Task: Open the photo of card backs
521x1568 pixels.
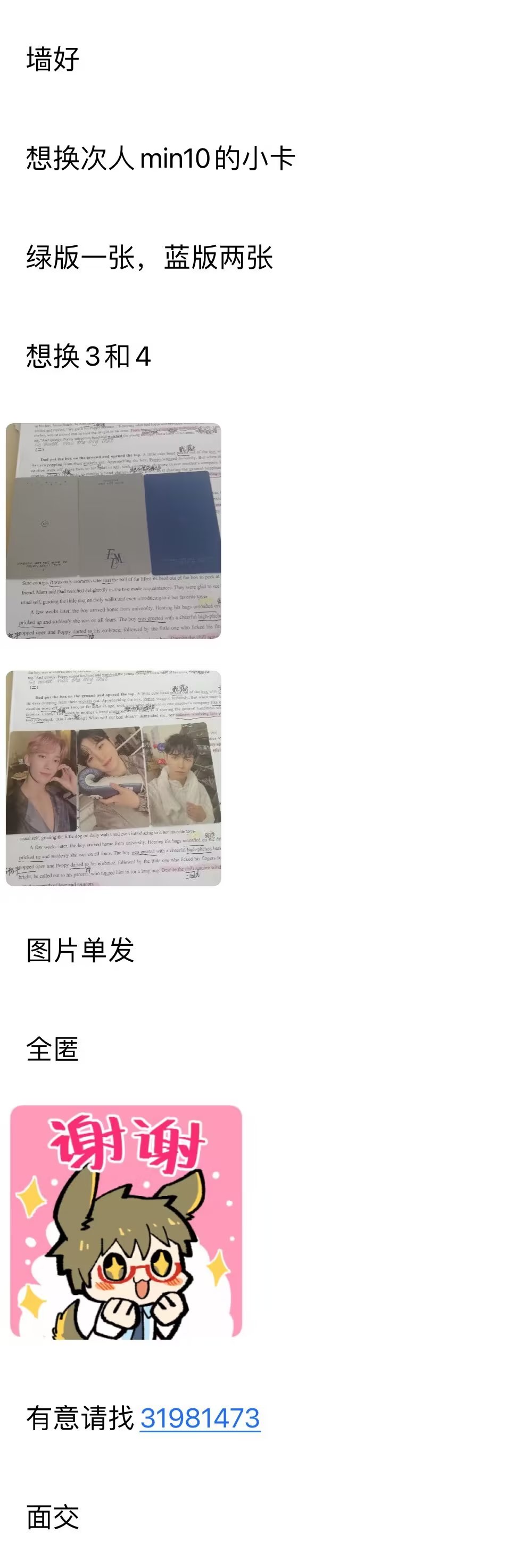Action: 113,531
